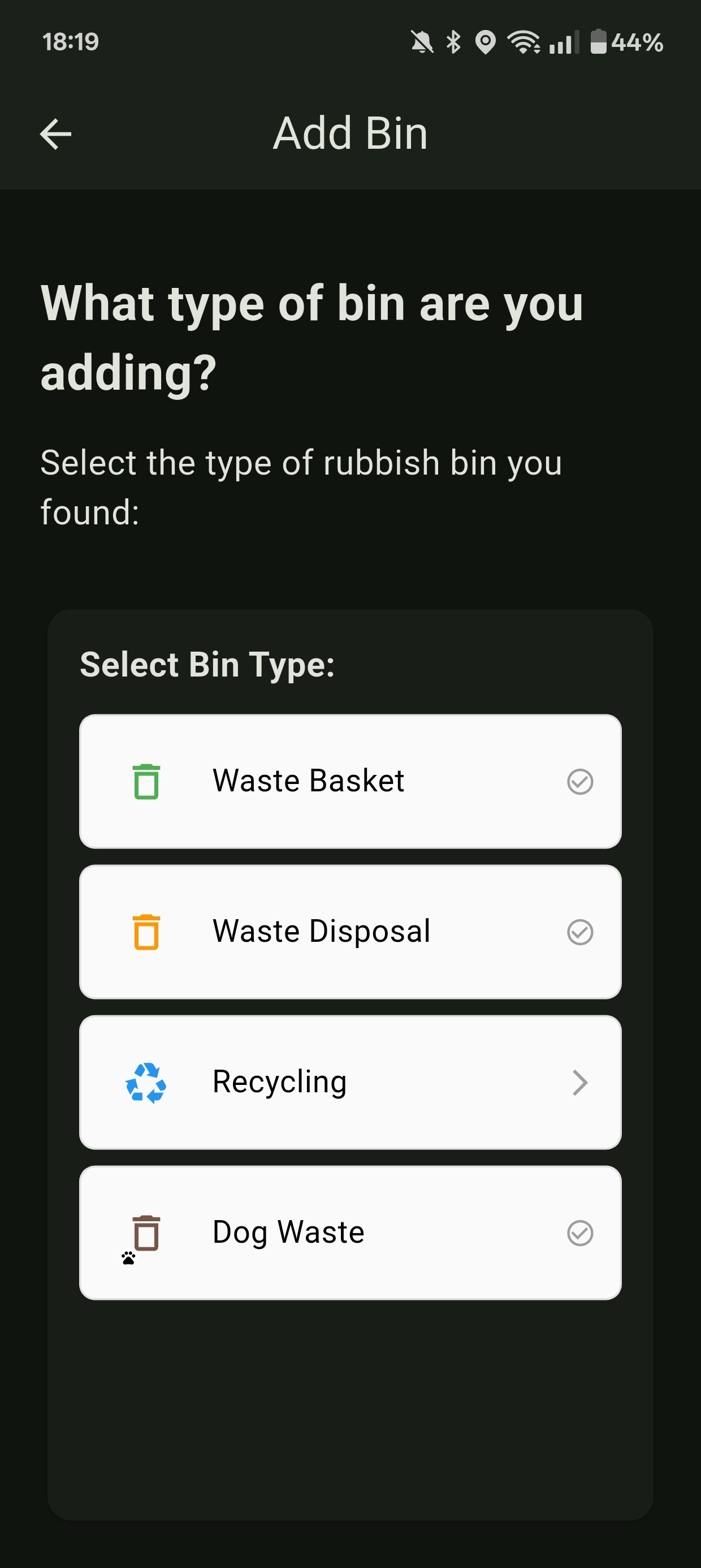Select the Waste Disposal bin type

coord(350,931)
